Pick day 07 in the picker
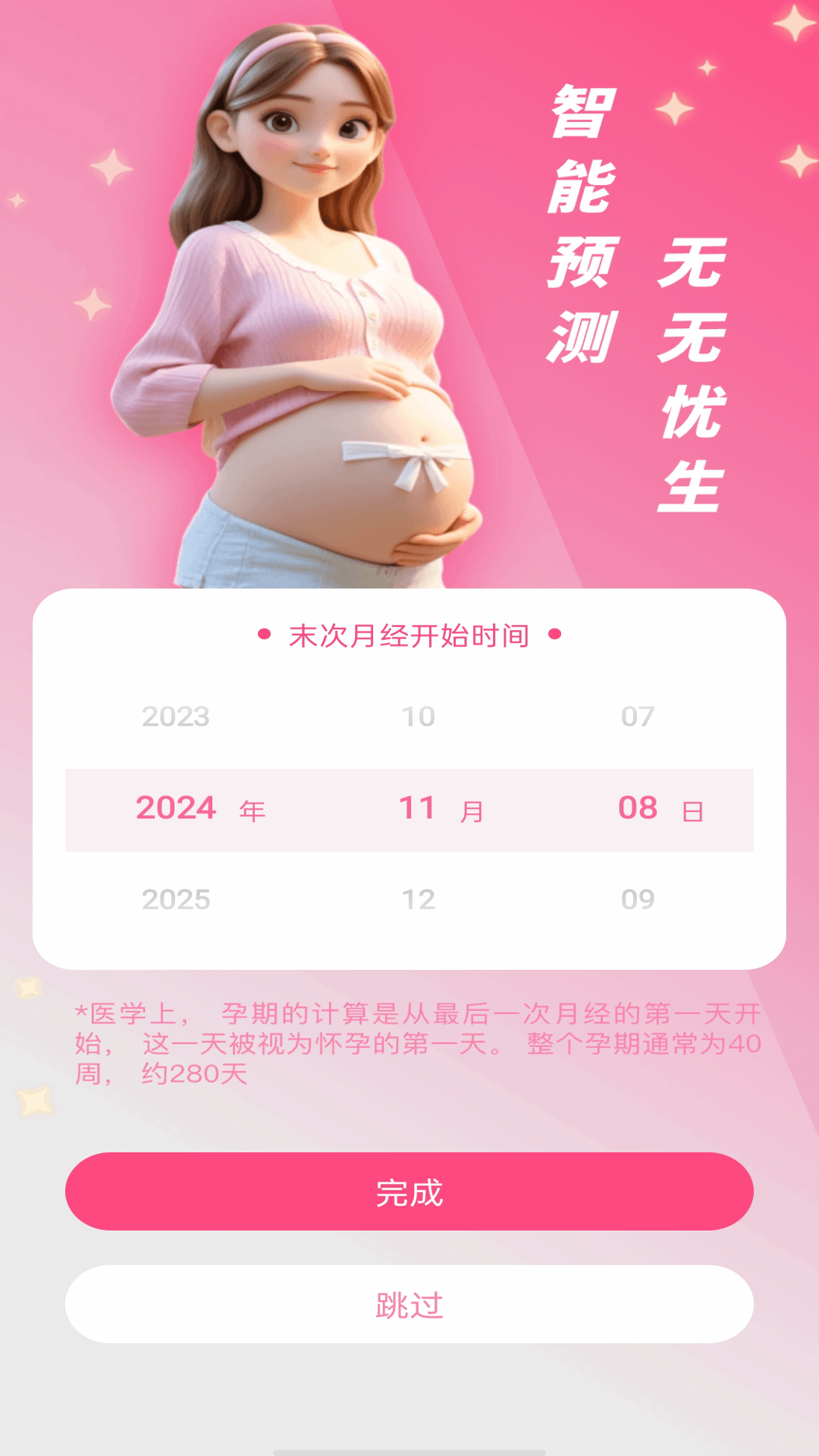 point(638,717)
